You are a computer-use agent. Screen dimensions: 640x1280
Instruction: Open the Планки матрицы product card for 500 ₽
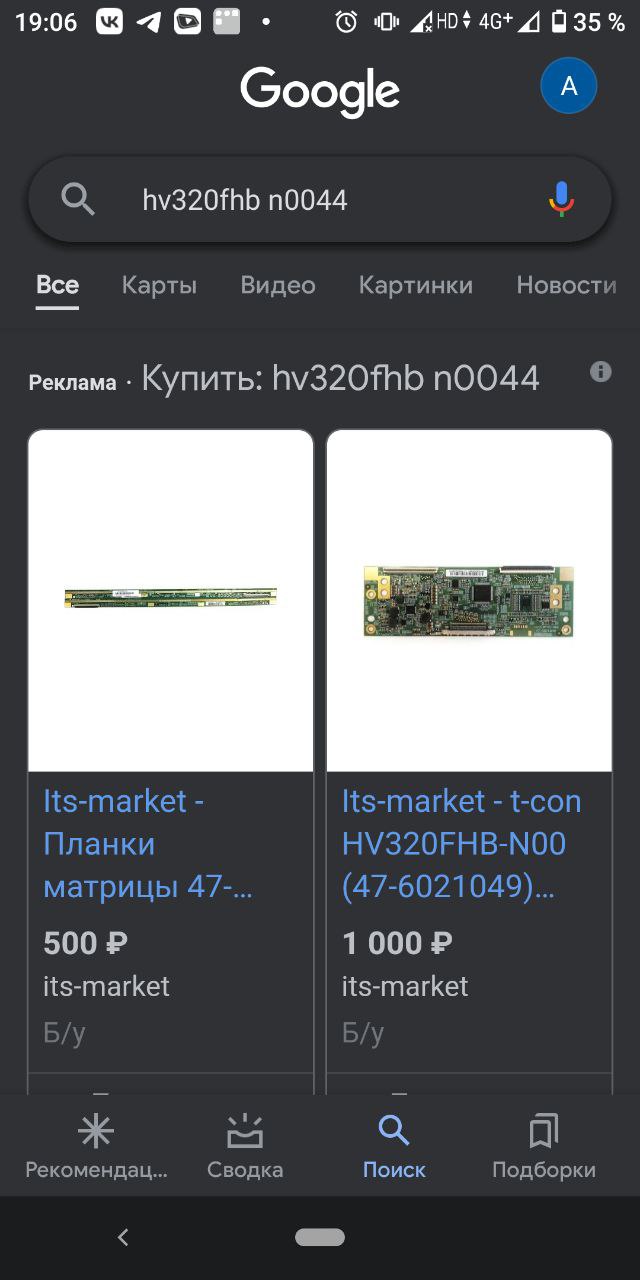pos(171,760)
